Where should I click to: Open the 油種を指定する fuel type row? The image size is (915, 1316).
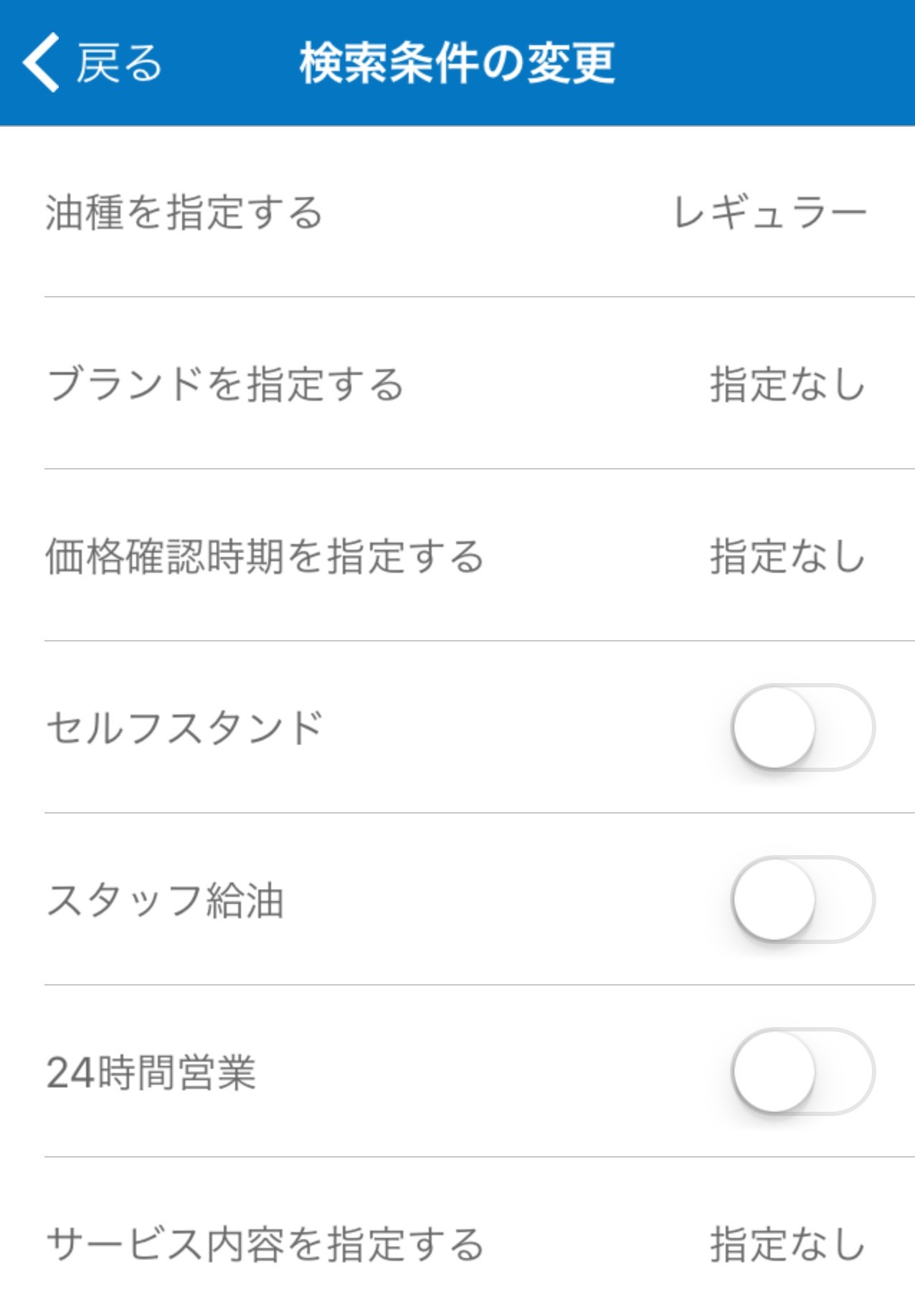(x=457, y=213)
